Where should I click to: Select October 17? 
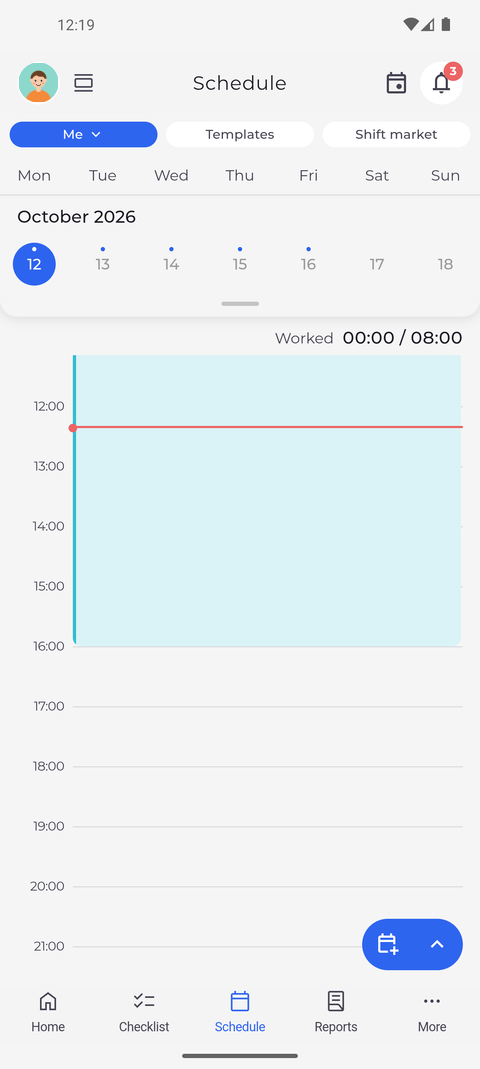click(377, 264)
